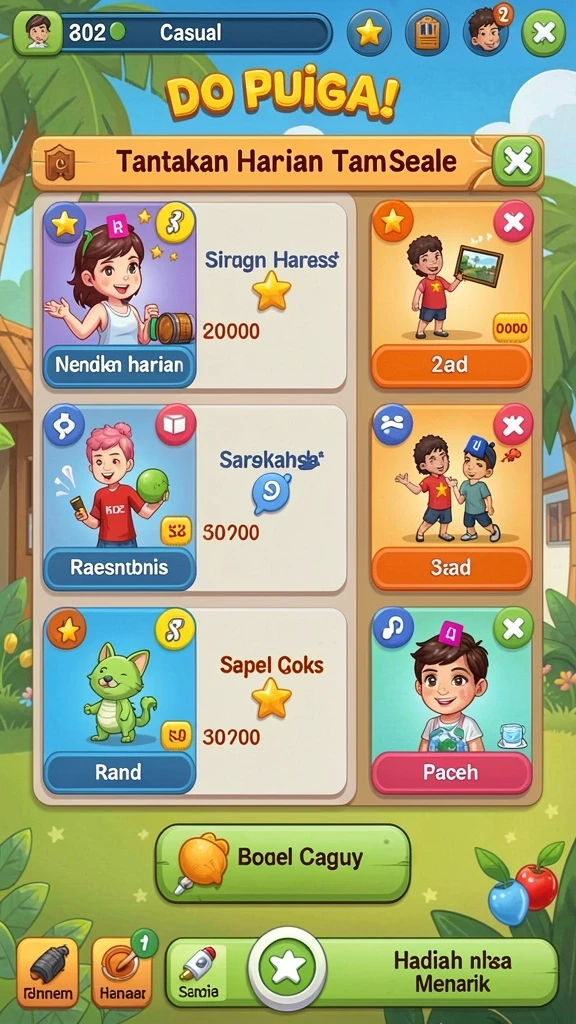Tap the pink Paceh button
The width and height of the screenshot is (576, 1024).
pyautogui.click(x=451, y=773)
